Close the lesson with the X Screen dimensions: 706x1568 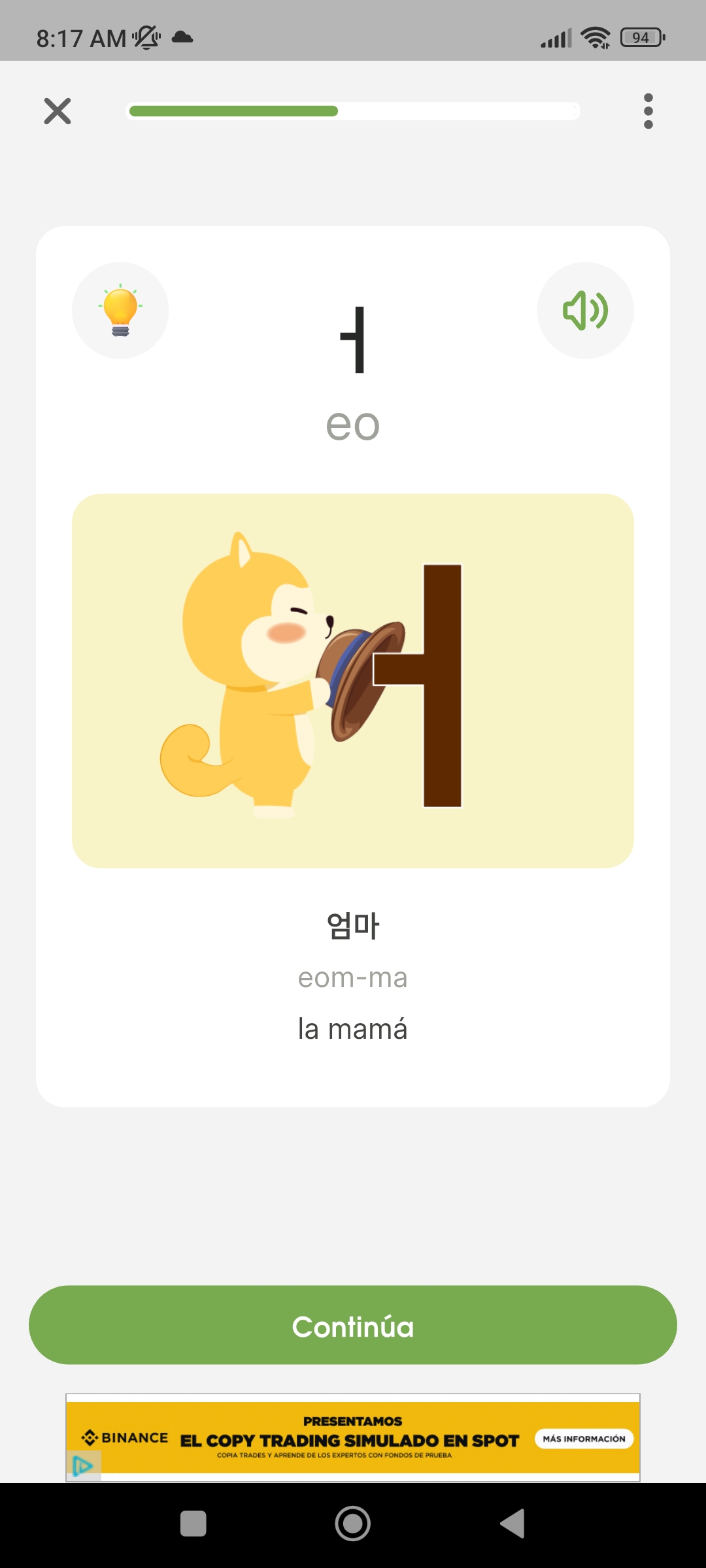58,111
